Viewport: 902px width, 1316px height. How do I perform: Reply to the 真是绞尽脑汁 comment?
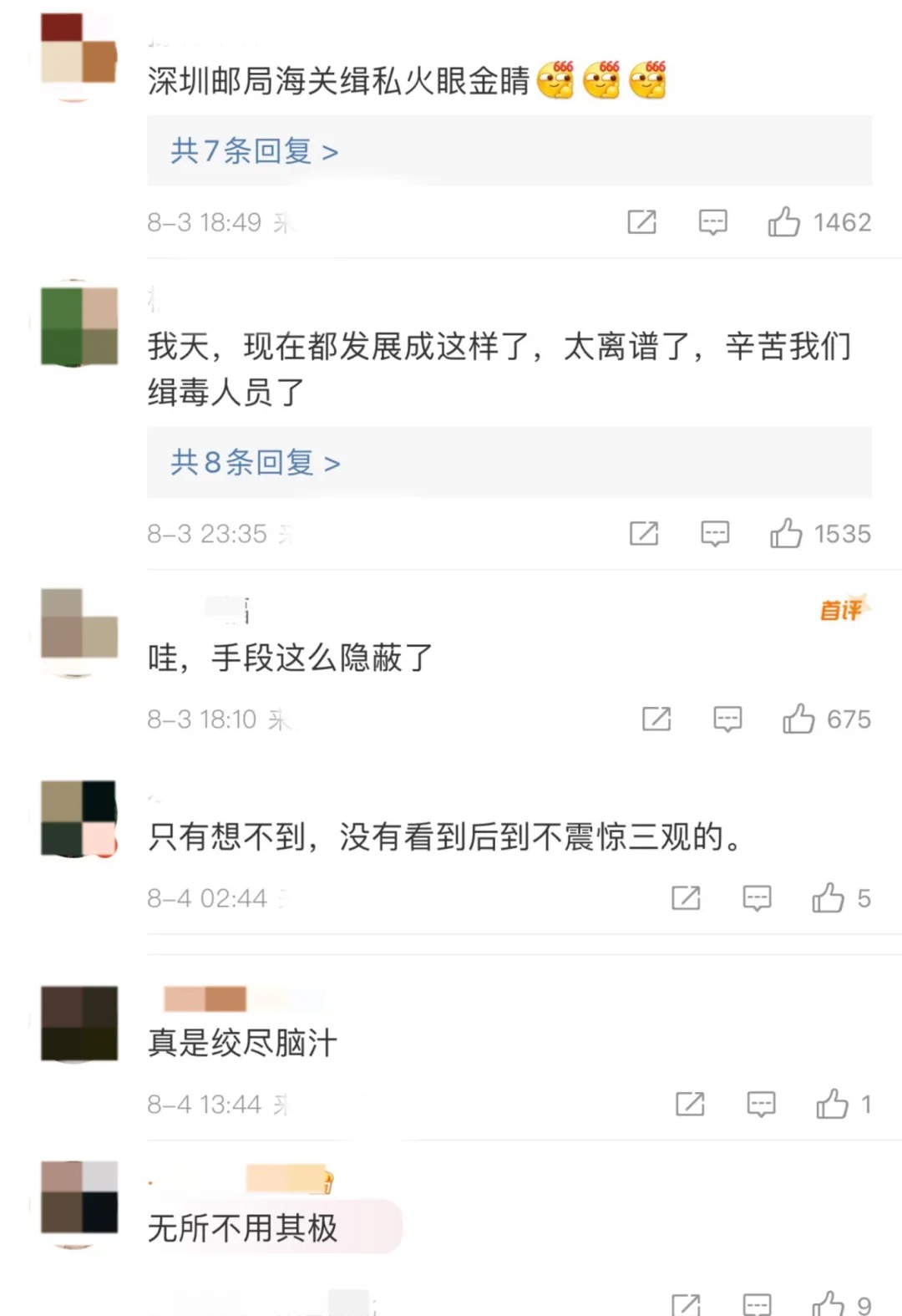click(761, 1105)
